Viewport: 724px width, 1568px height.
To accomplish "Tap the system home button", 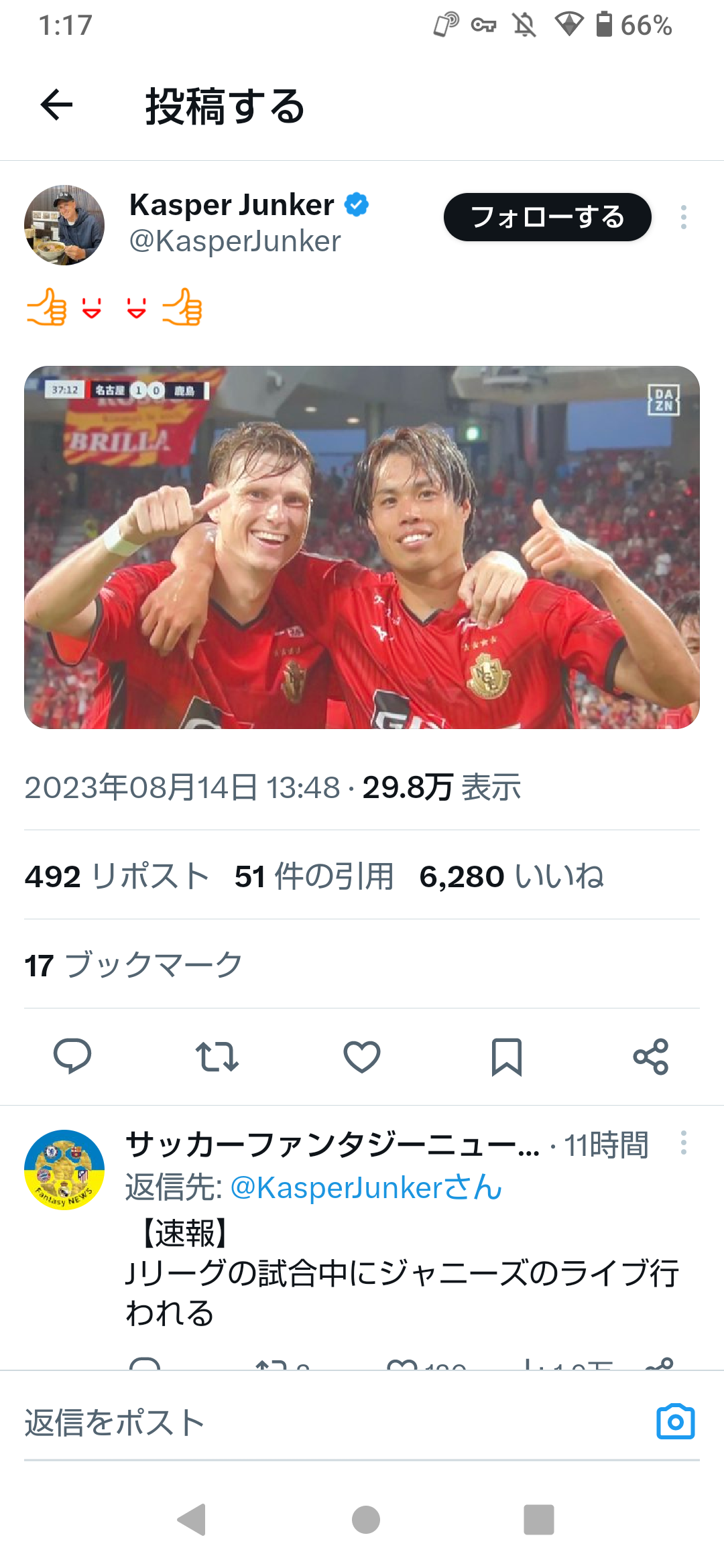I will [x=365, y=1519].
